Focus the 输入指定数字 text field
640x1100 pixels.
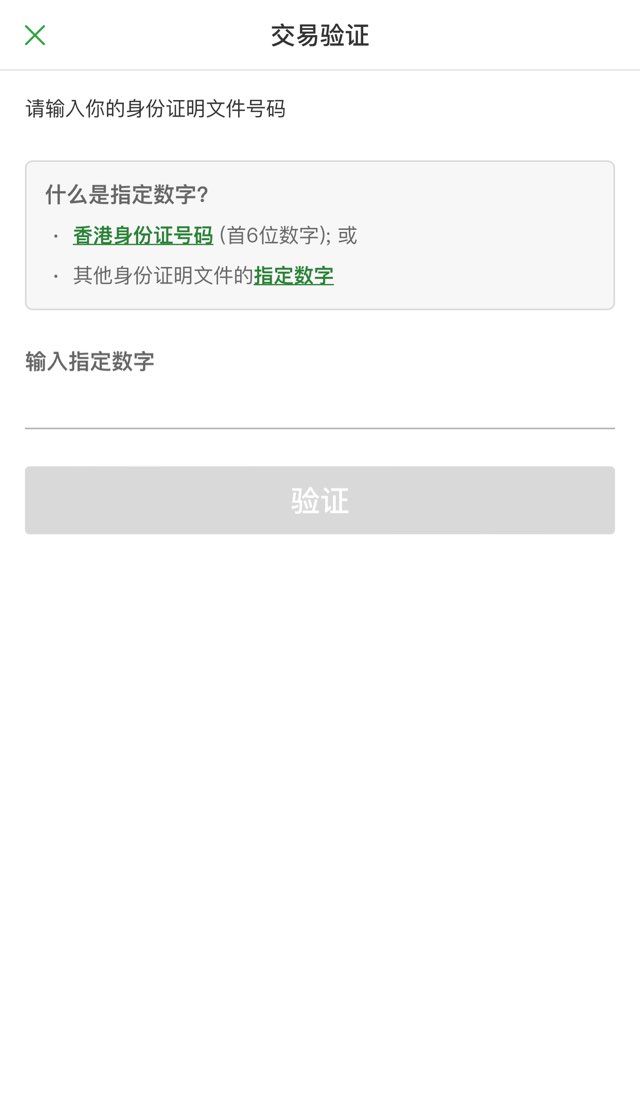point(320,406)
